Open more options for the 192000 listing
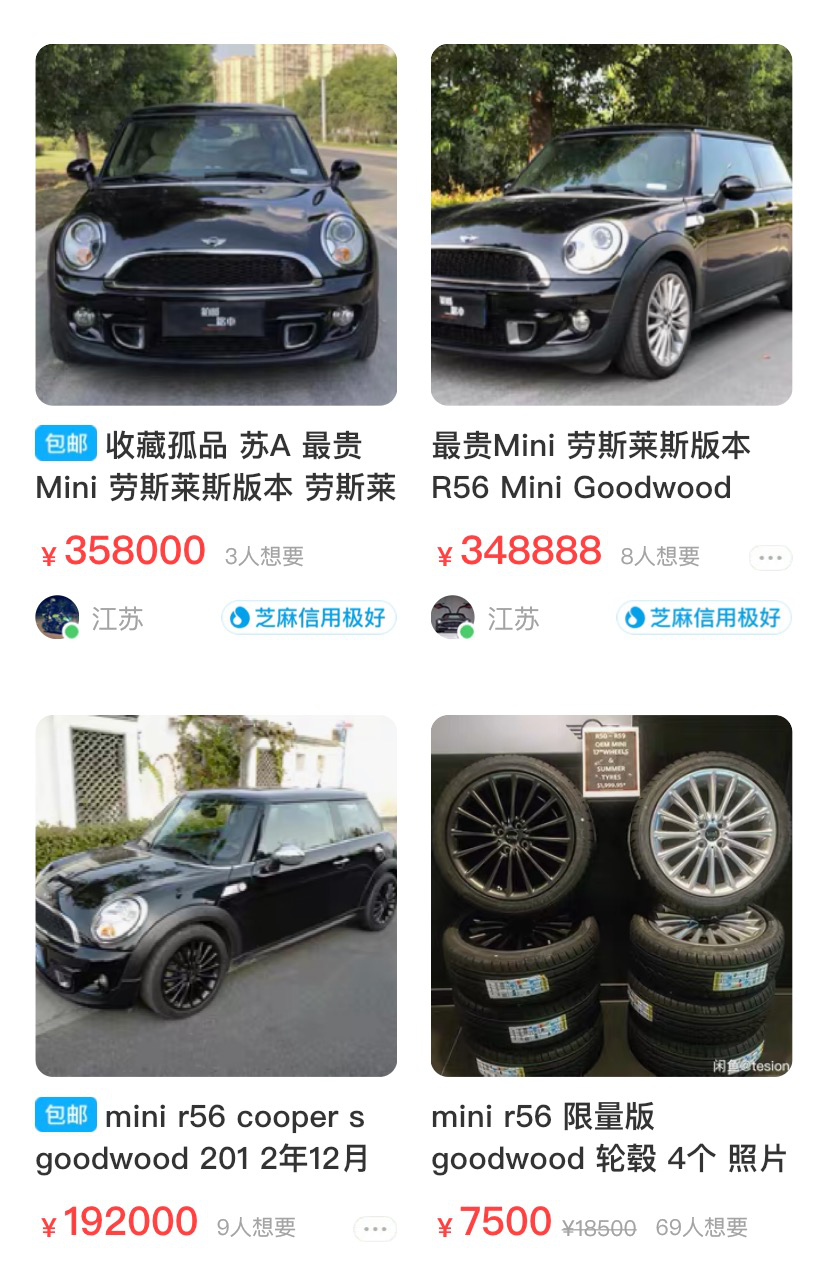The width and height of the screenshot is (828, 1264). pos(375,1228)
